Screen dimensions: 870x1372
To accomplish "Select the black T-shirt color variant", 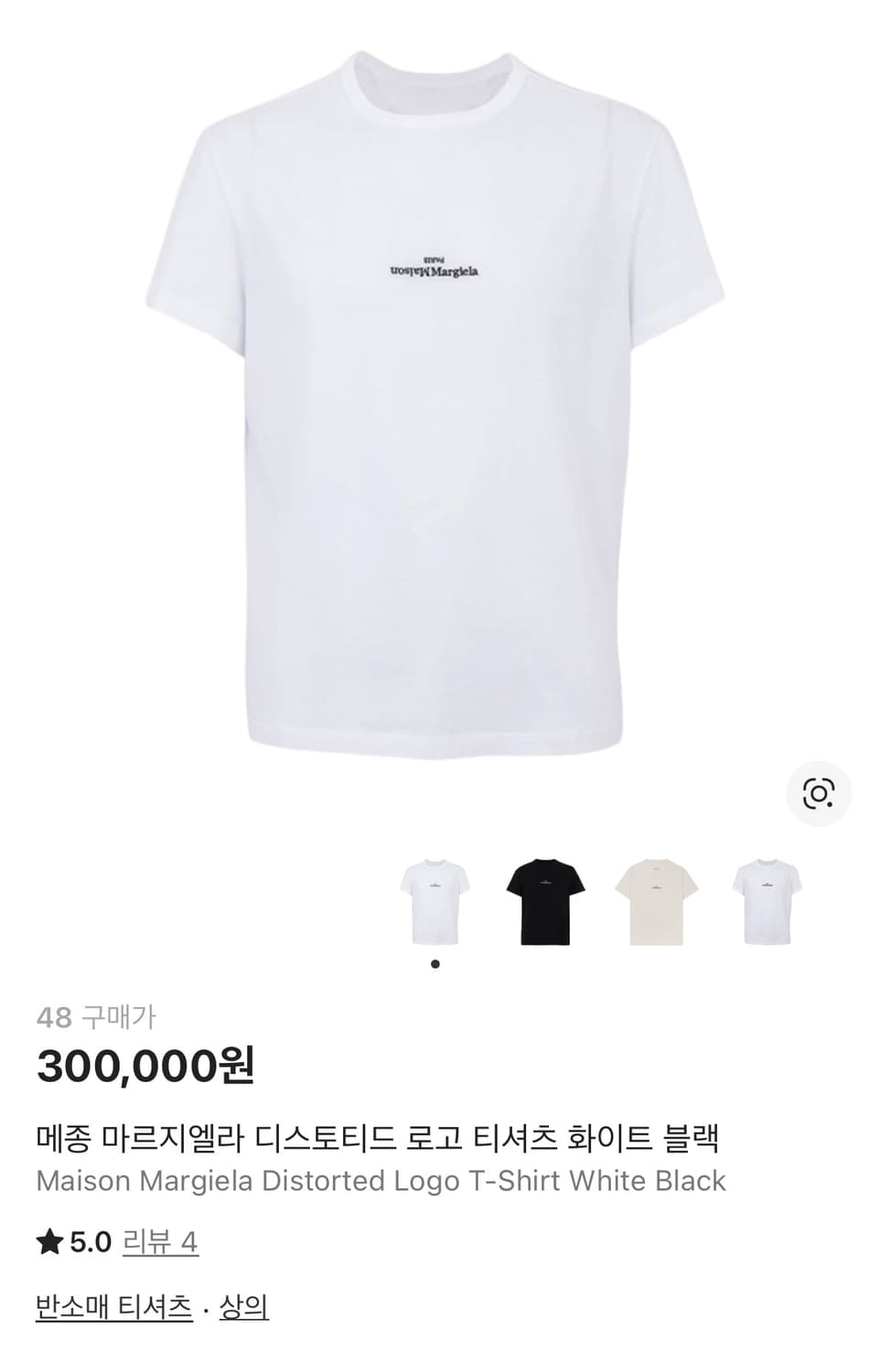I will 546,901.
